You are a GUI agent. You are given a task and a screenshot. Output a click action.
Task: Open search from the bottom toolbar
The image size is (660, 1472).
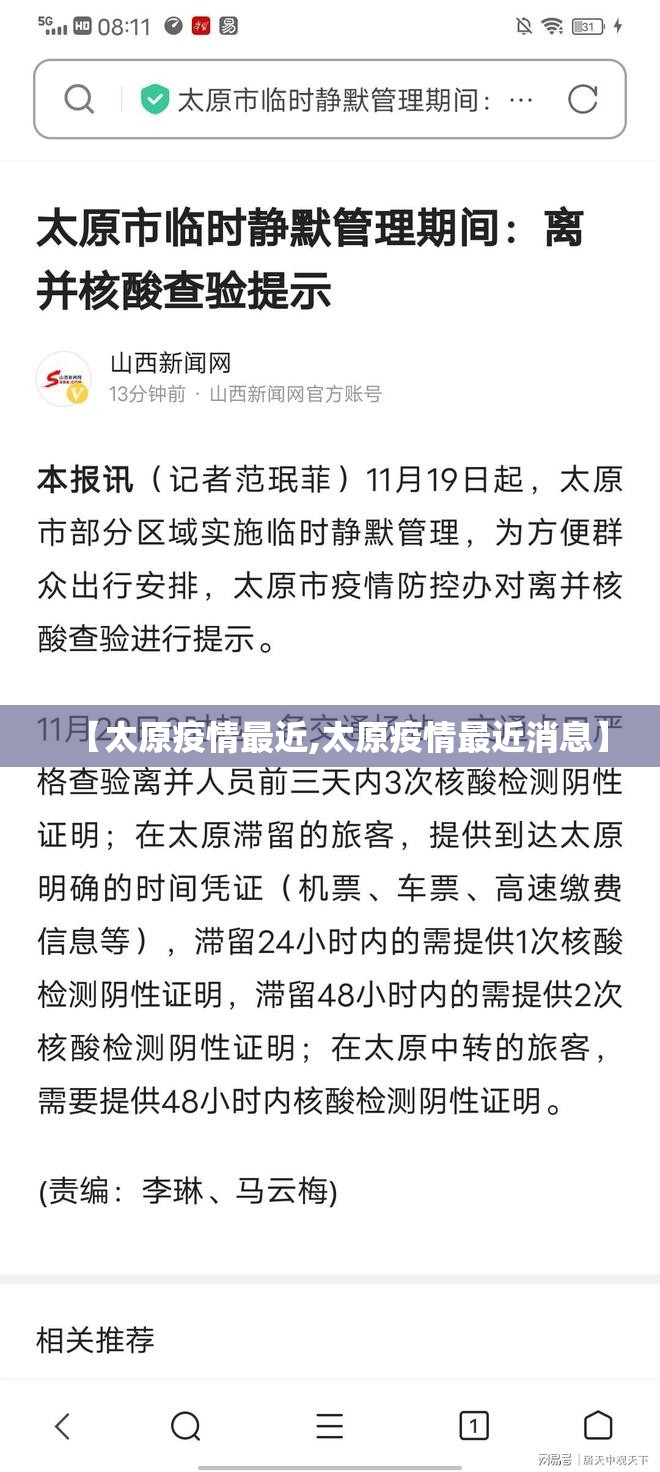tap(185, 1425)
